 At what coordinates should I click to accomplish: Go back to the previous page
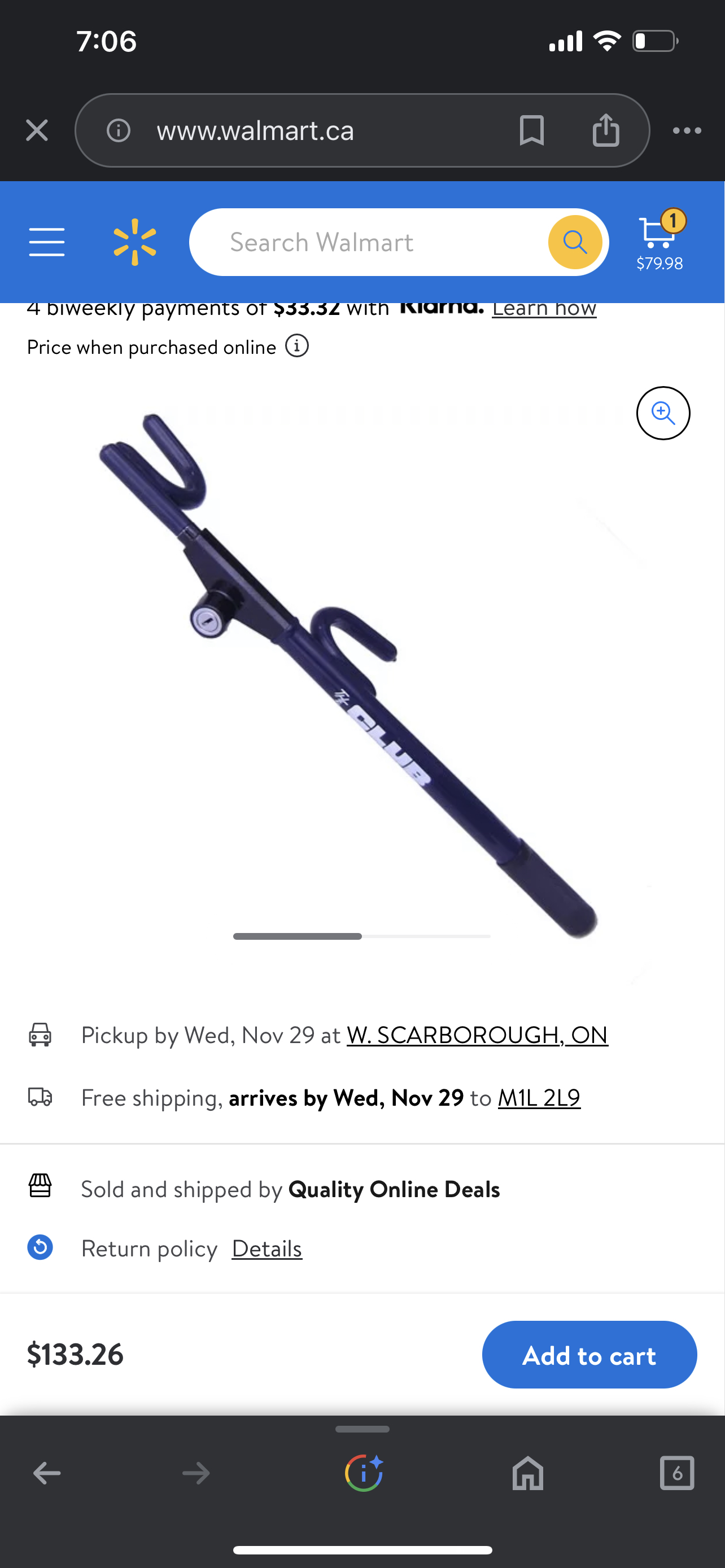click(x=47, y=1473)
